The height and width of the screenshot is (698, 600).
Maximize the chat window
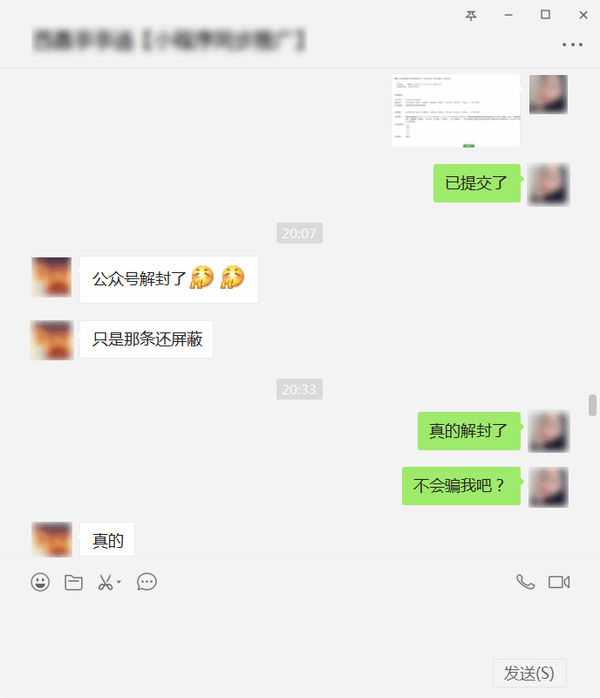pyautogui.click(x=545, y=15)
